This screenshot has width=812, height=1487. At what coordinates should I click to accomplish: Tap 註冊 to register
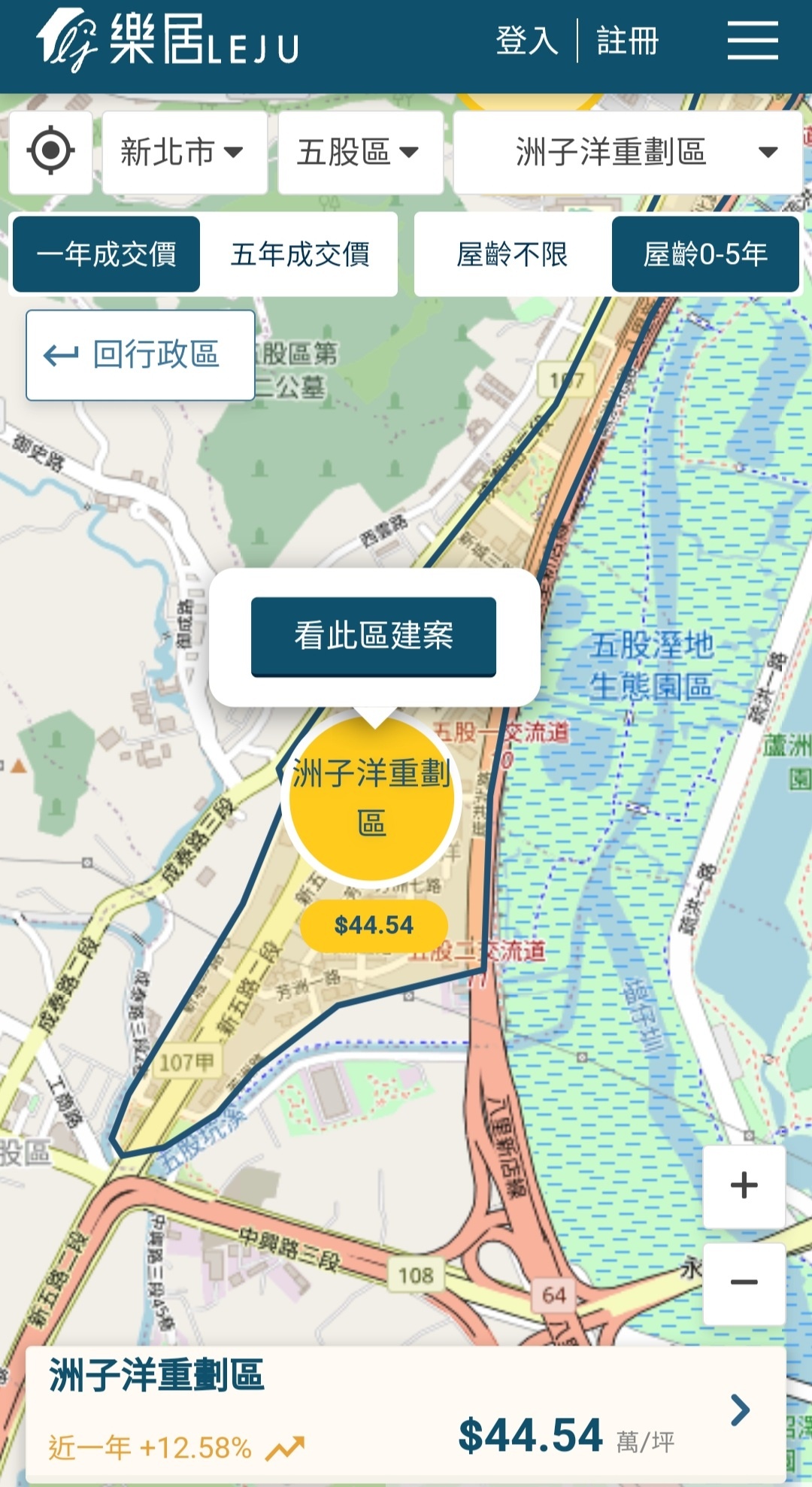click(627, 41)
